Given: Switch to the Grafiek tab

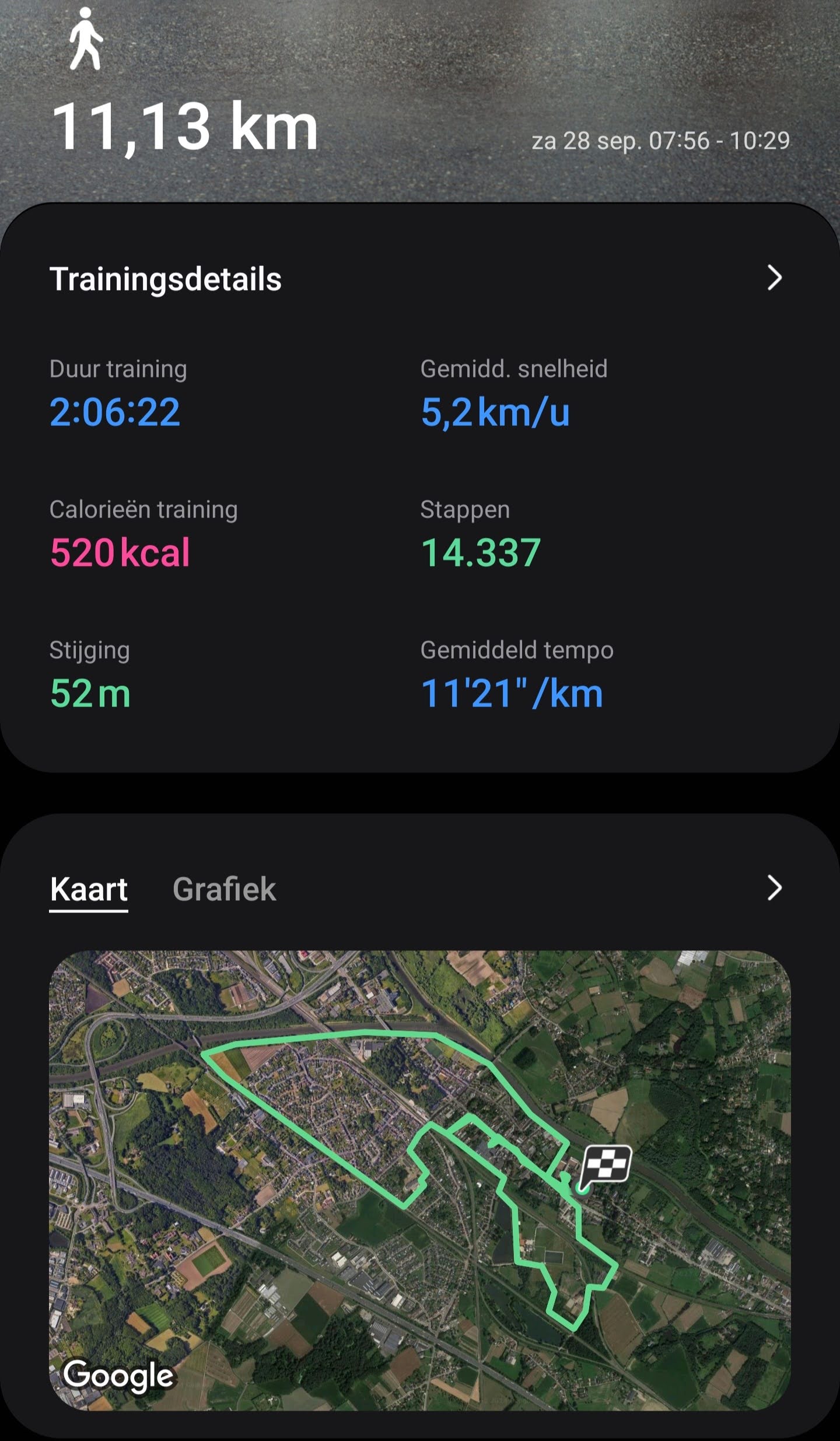Looking at the screenshot, I should 224,889.
